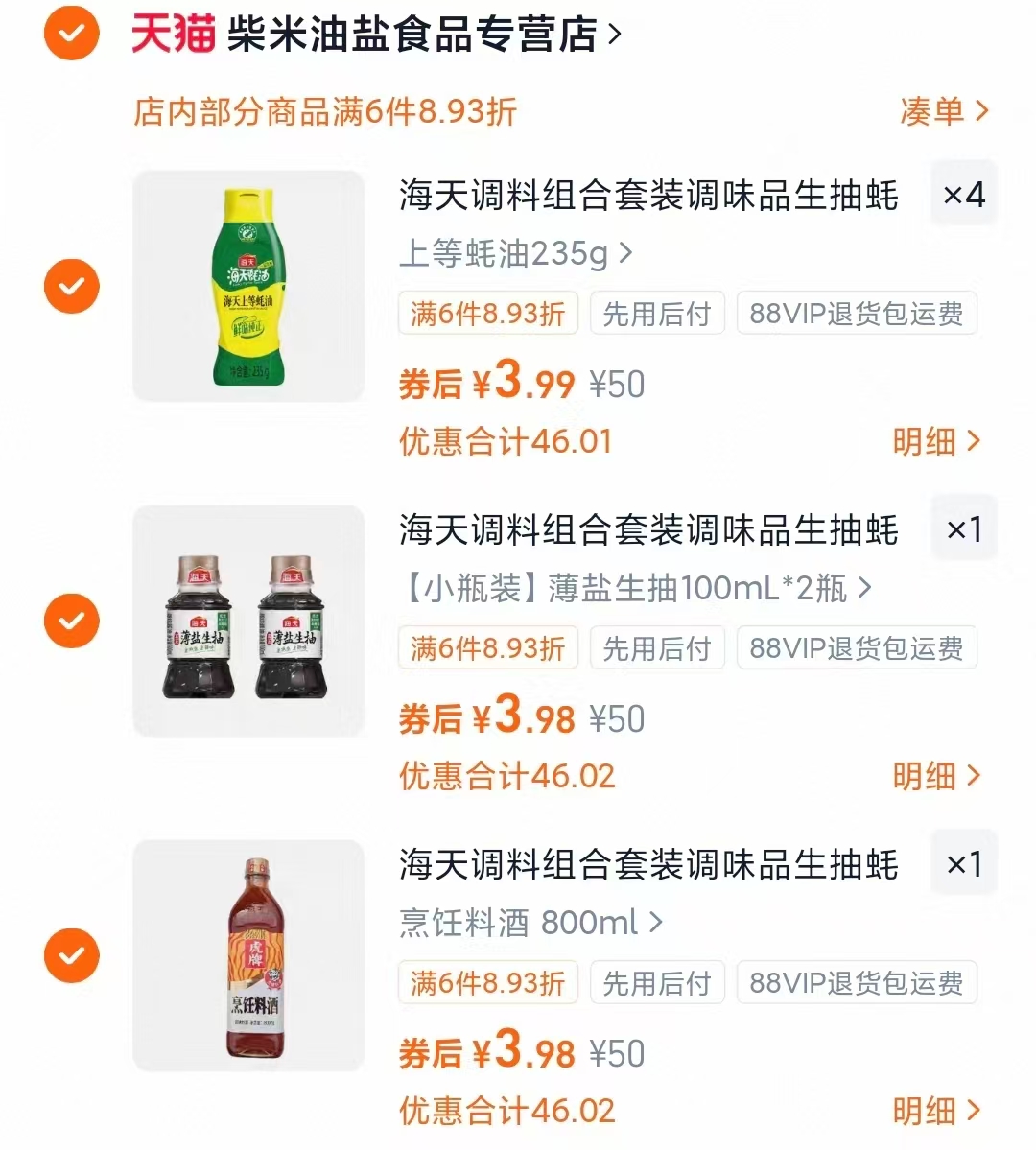Open the 上等蚝油 oyster sauce product thumbnail

[x=247, y=285]
